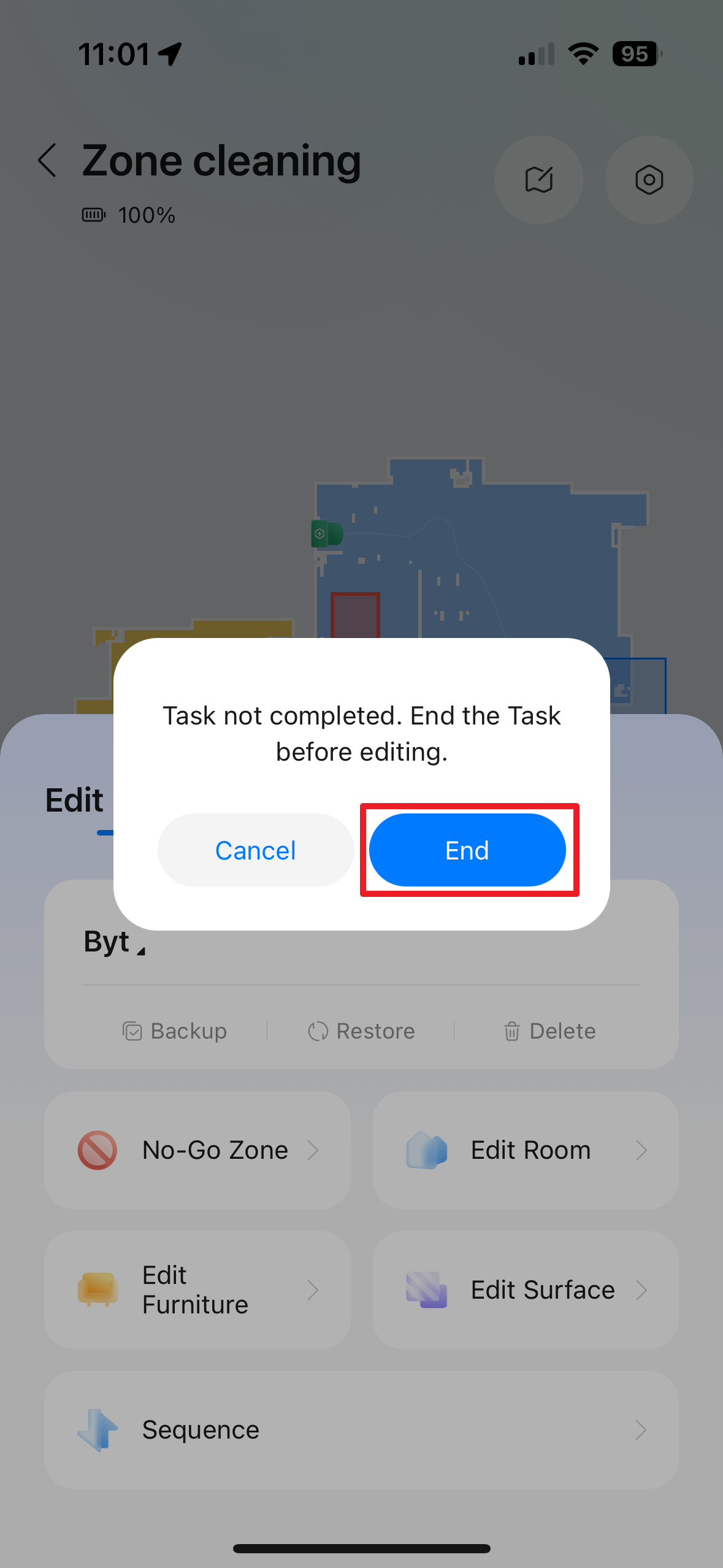Open the map edit icon
This screenshot has width=723, height=1568.
click(x=538, y=180)
